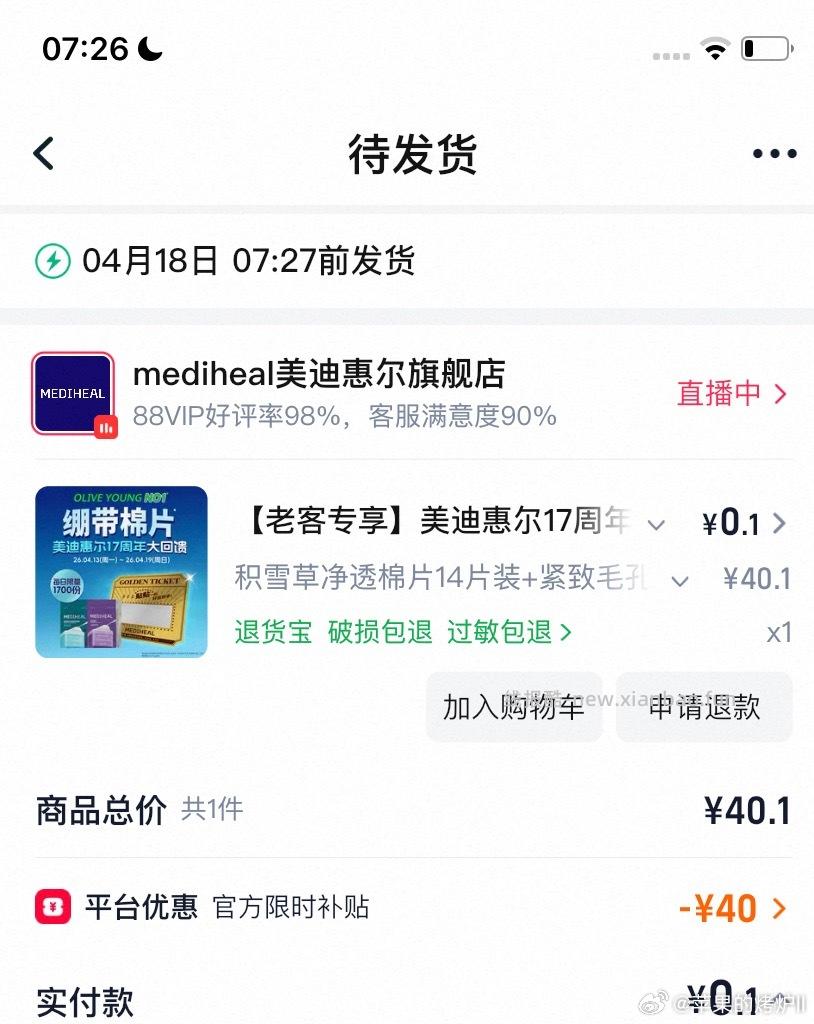Click the bandage cotton pad product thumbnail
814x1024 pixels.
click(121, 571)
